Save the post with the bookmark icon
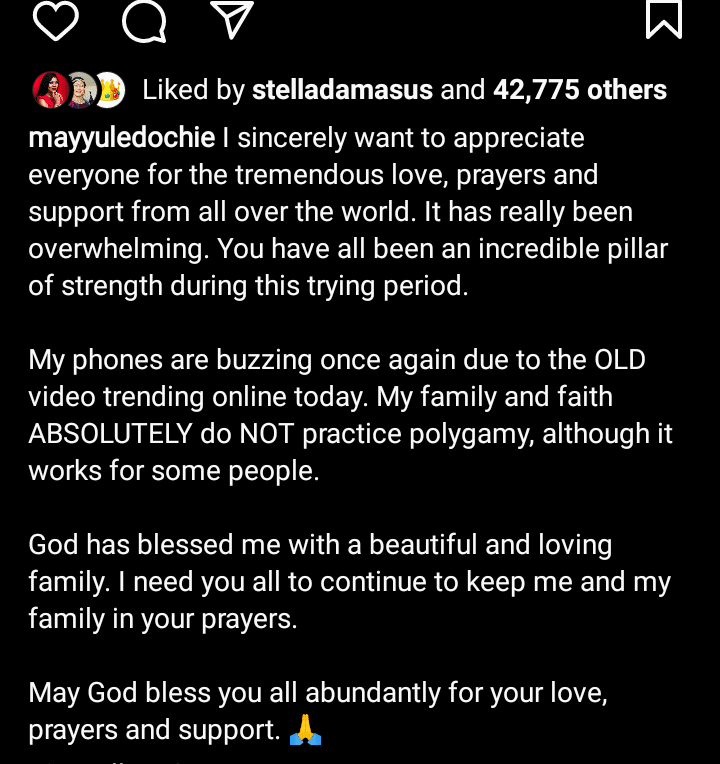 point(663,18)
